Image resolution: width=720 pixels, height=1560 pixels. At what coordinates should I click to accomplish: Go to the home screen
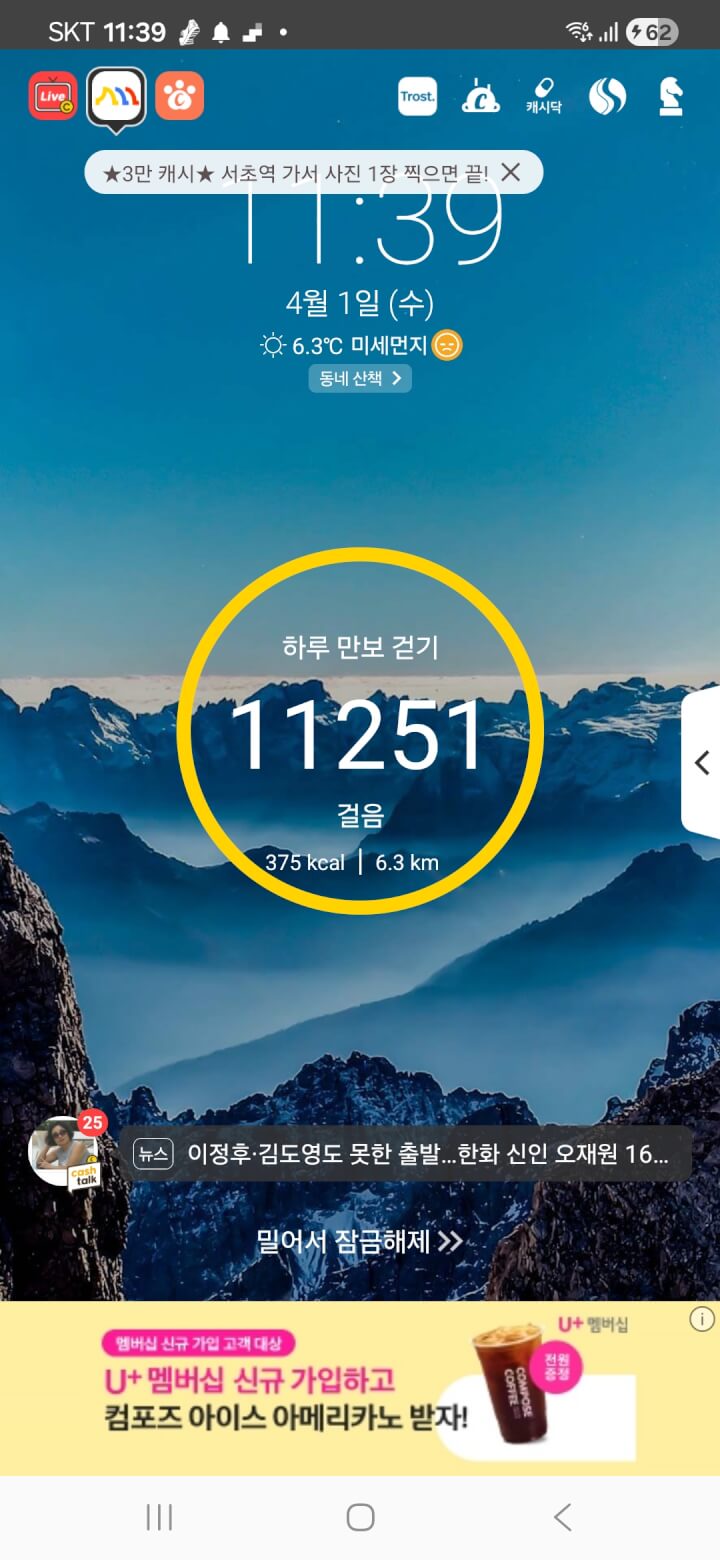pos(360,1517)
